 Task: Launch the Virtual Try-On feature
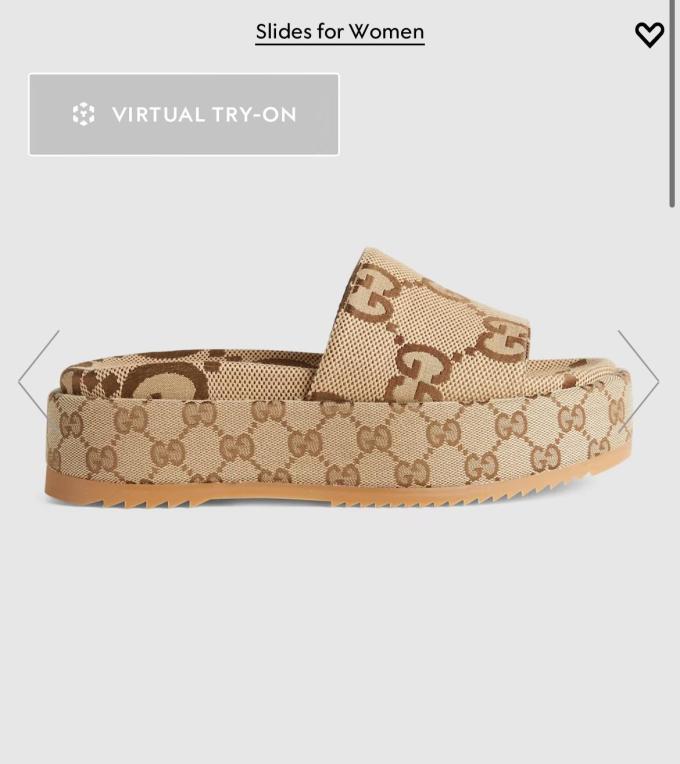[x=184, y=114]
